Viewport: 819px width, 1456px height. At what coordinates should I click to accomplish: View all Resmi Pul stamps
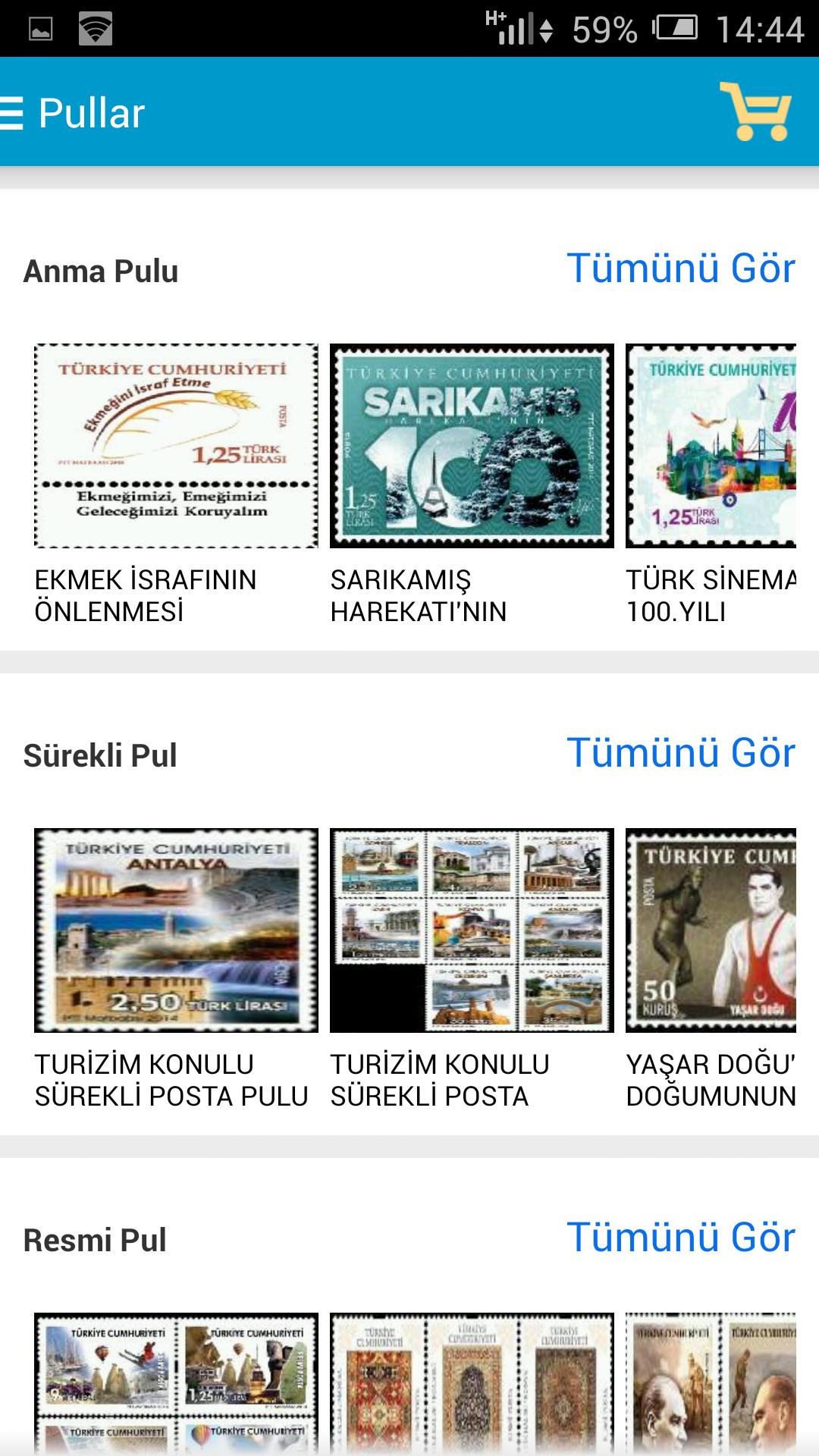[x=680, y=1238]
